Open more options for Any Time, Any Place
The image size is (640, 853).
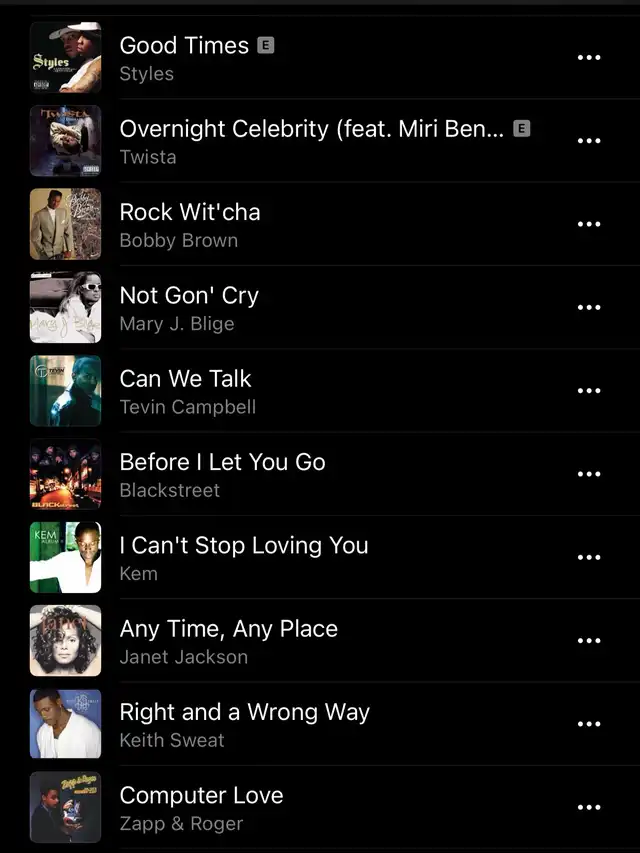pyautogui.click(x=589, y=641)
